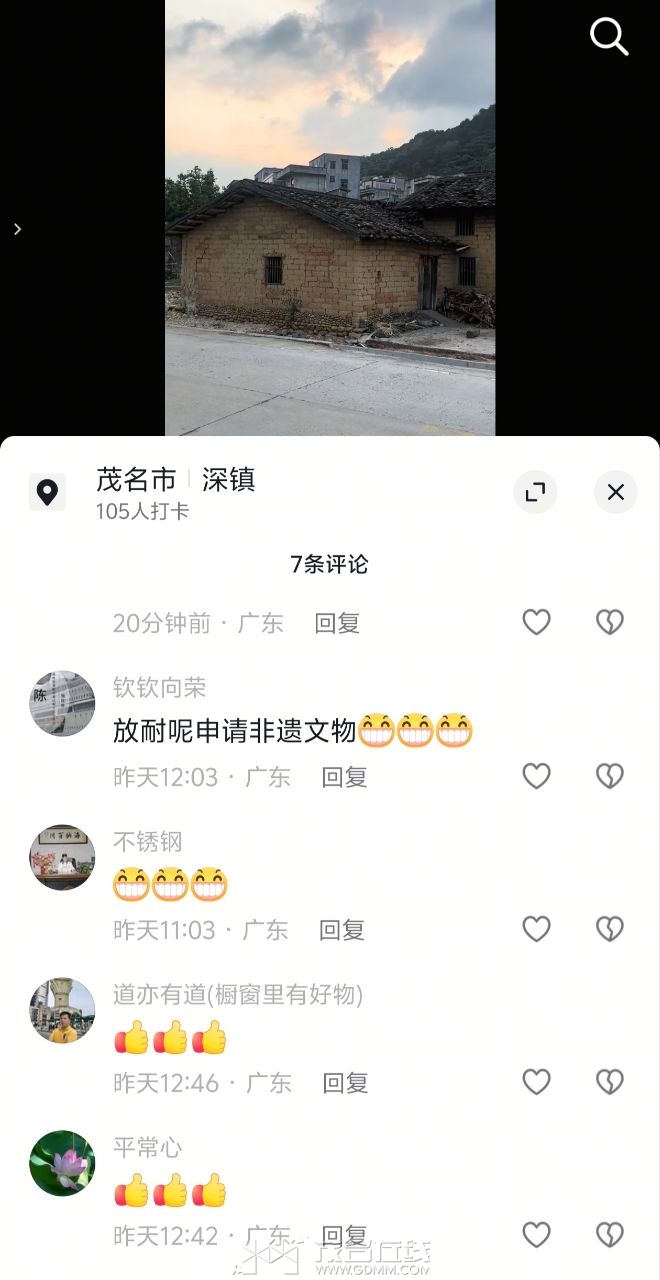Reply to 钦钦向荣's comment
Screen dimensions: 660x1280
pos(344,777)
